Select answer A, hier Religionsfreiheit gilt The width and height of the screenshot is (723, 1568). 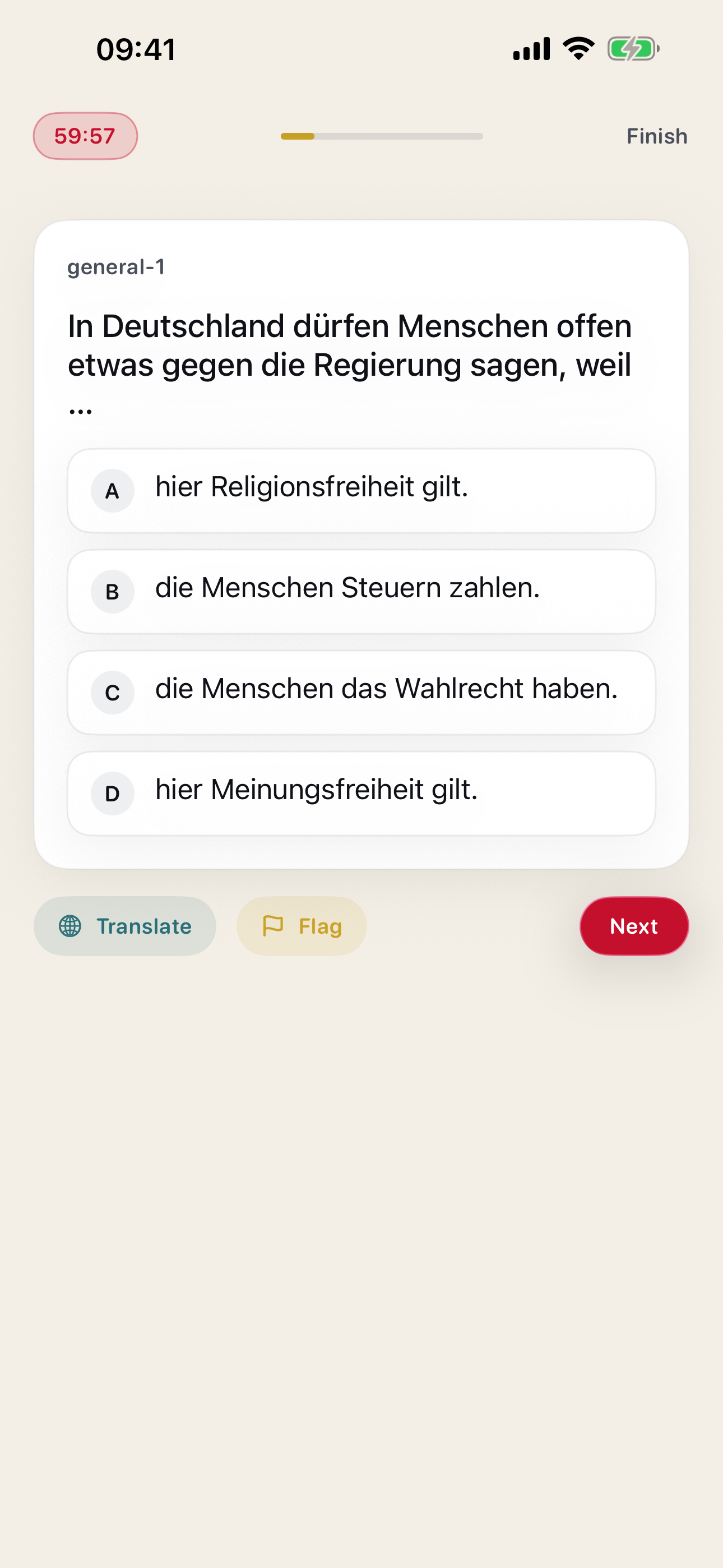[361, 490]
